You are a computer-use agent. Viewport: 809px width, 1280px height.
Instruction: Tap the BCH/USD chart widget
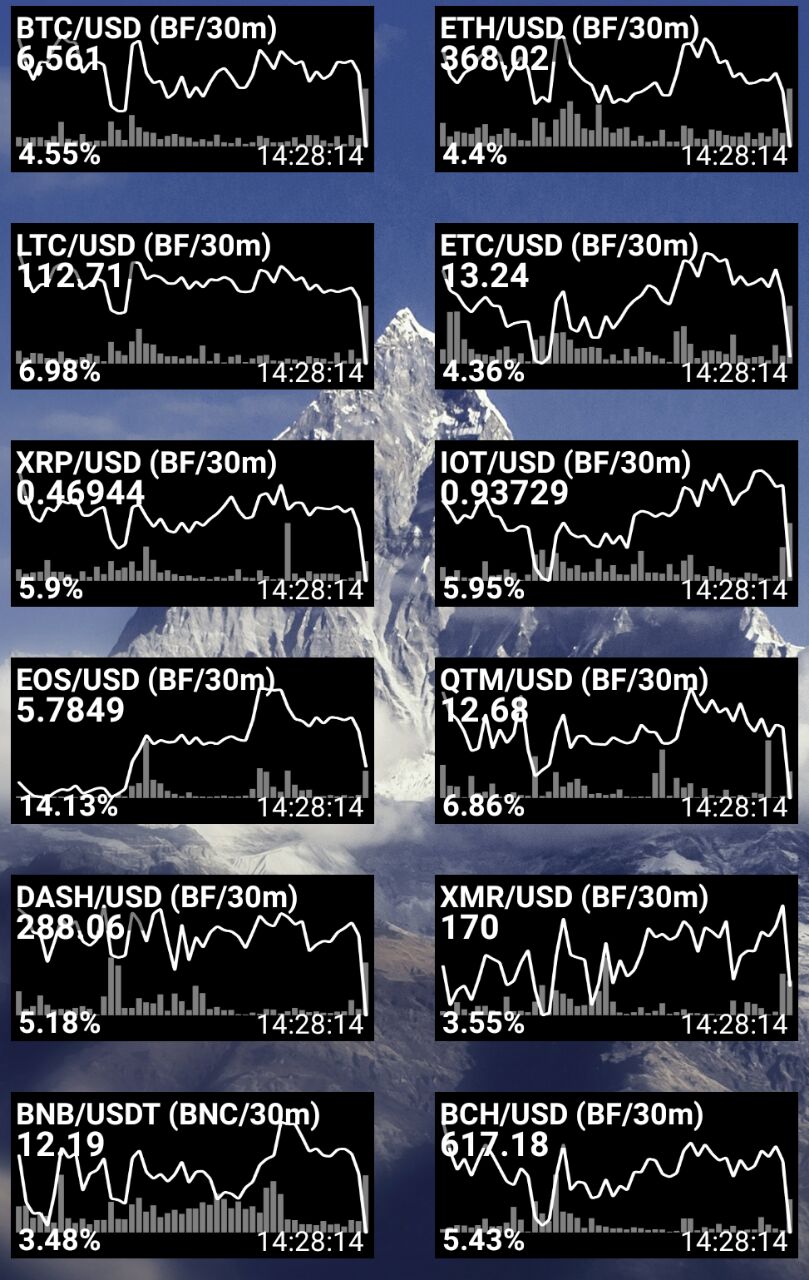click(616, 1174)
